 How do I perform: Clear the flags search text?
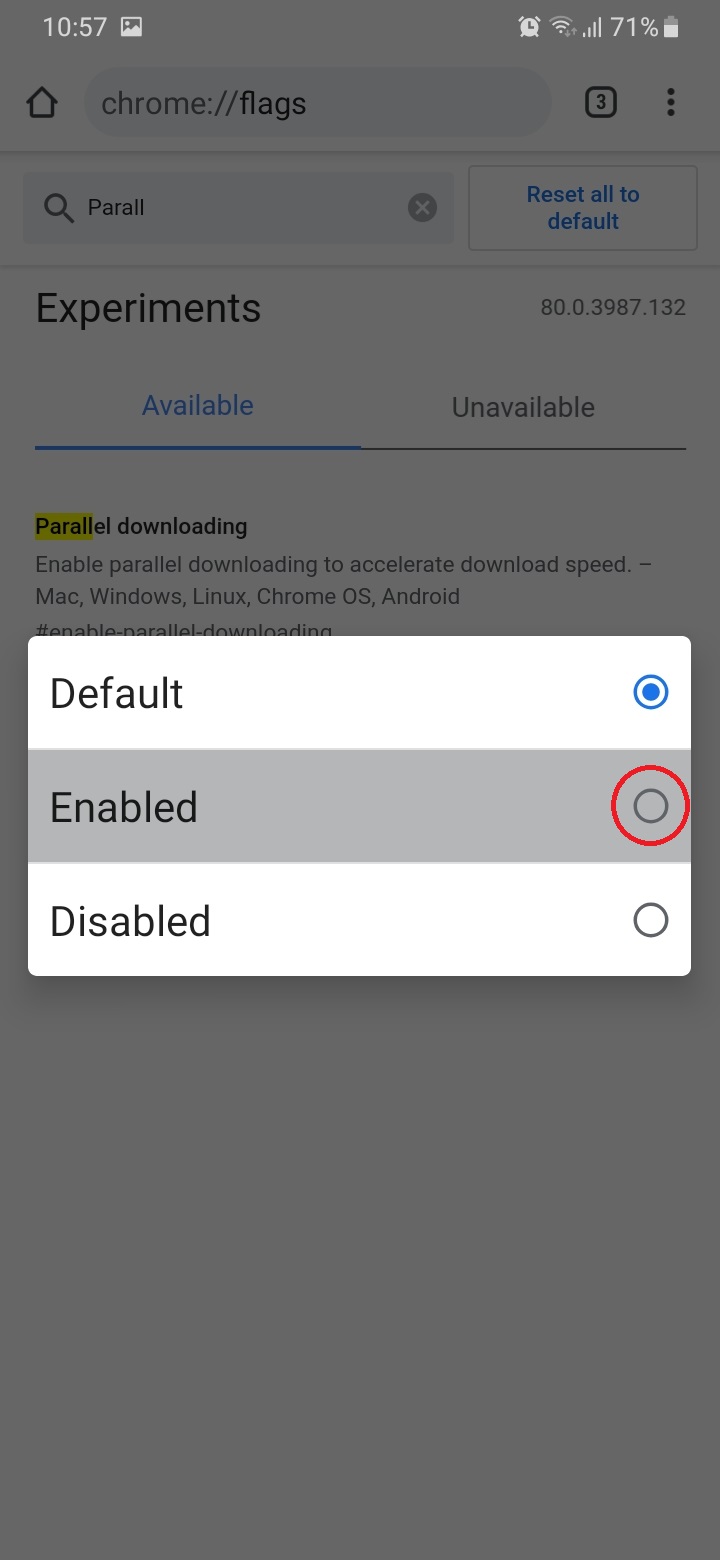coord(422,208)
